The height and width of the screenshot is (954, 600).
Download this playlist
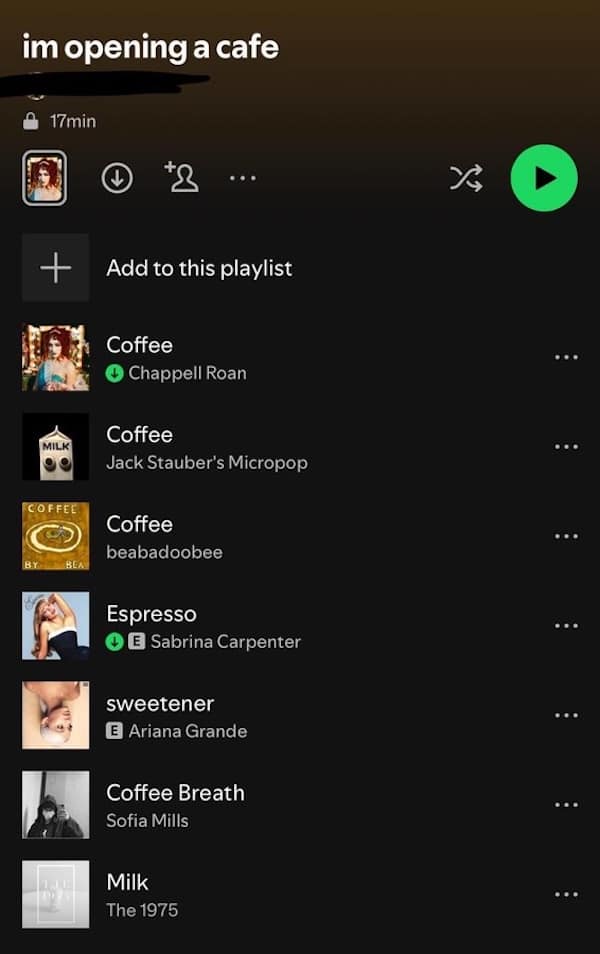[x=117, y=178]
